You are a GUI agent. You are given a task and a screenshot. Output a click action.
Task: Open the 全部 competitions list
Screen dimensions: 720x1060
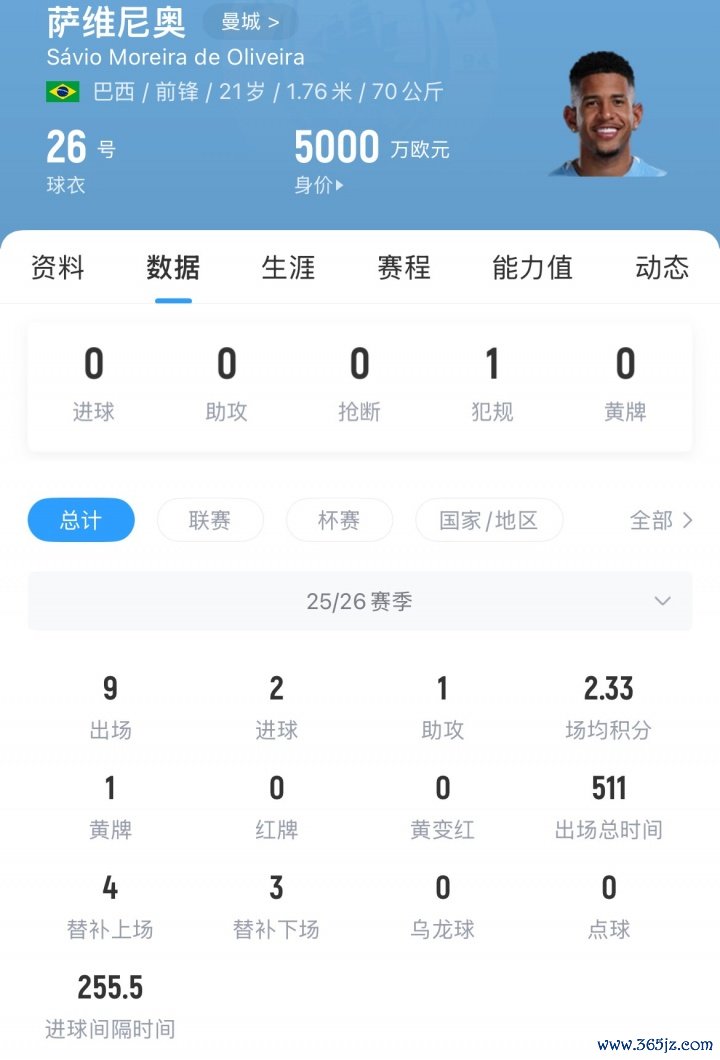[x=660, y=520]
